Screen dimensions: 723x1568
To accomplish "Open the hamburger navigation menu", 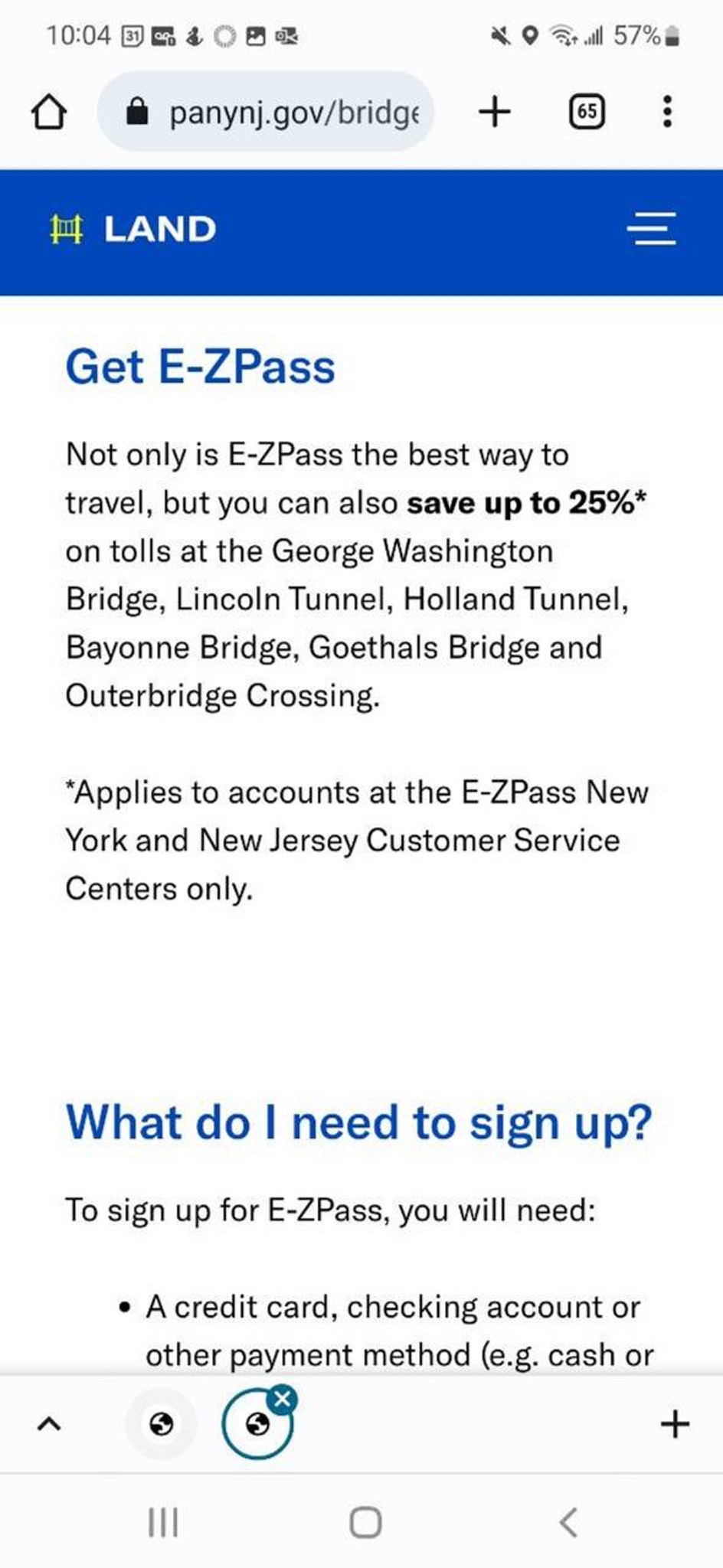I will pos(650,229).
